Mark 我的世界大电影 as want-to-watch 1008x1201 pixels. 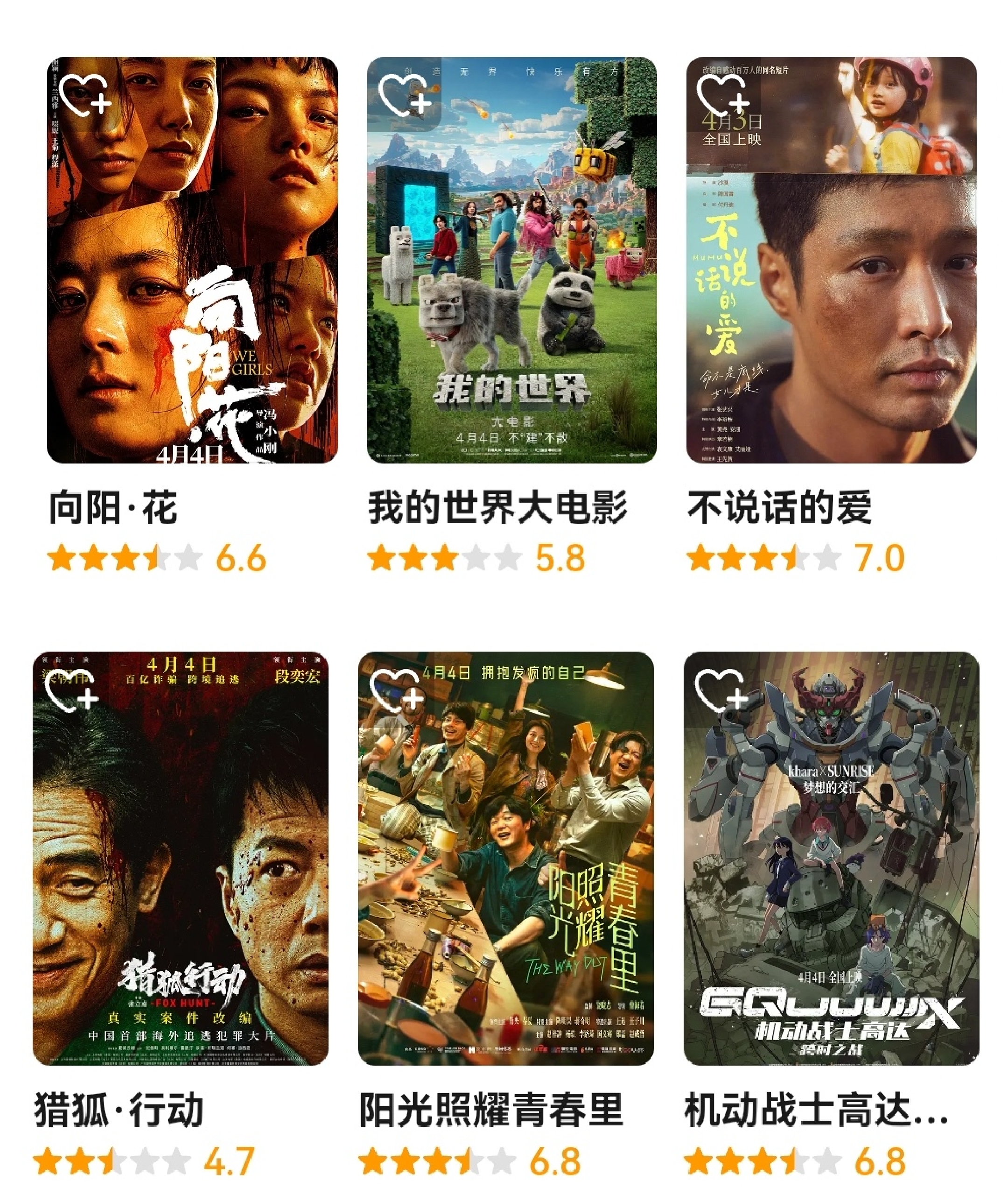point(405,96)
